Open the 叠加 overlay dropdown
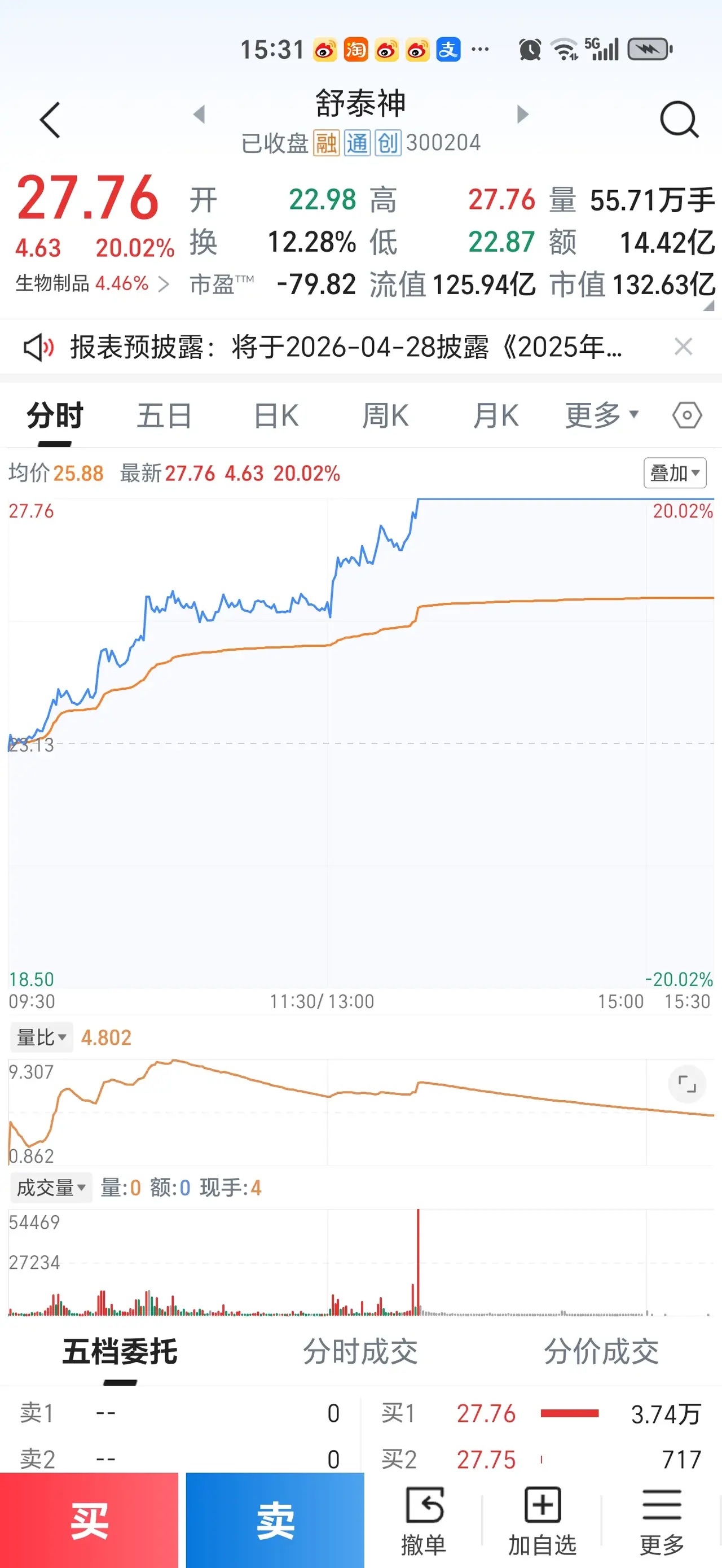722x1568 pixels. coord(674,473)
